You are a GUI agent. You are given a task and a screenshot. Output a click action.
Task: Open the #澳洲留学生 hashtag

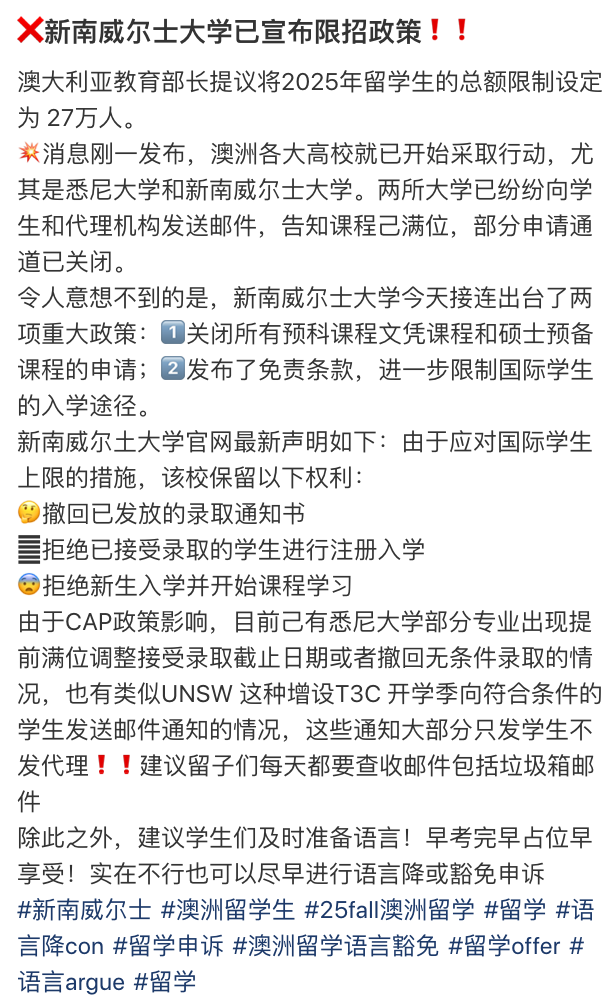[228, 910]
